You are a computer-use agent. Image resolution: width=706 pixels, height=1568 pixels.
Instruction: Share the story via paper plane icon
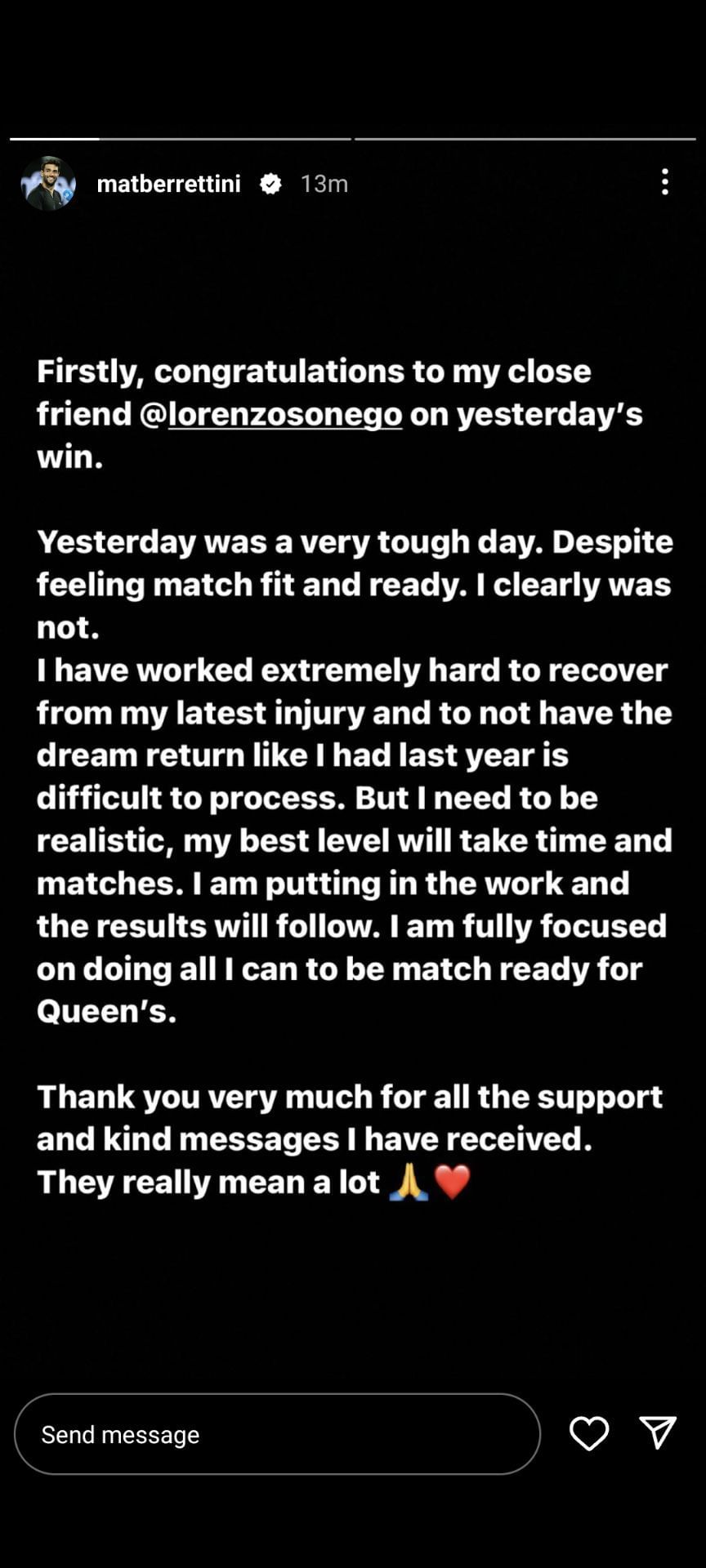point(658,1432)
